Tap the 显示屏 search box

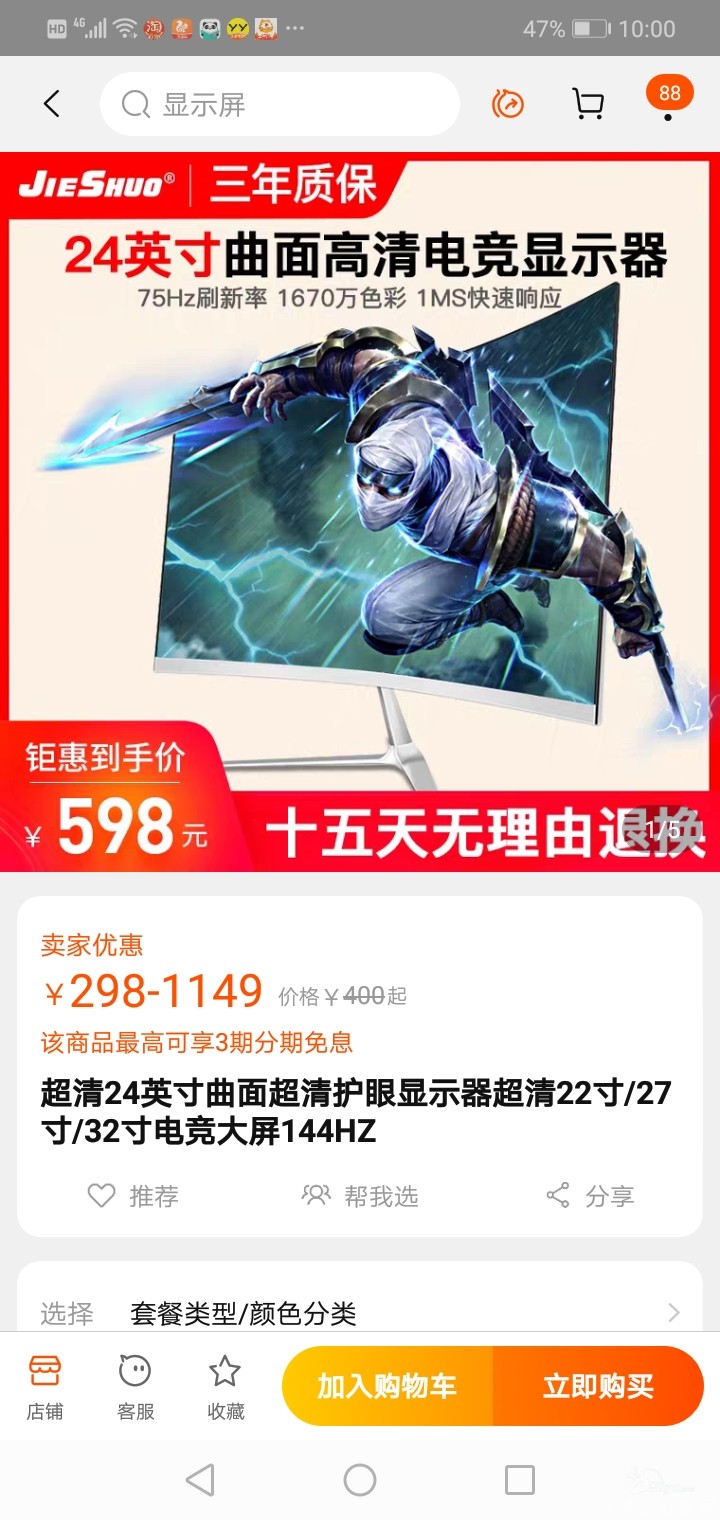[x=280, y=104]
